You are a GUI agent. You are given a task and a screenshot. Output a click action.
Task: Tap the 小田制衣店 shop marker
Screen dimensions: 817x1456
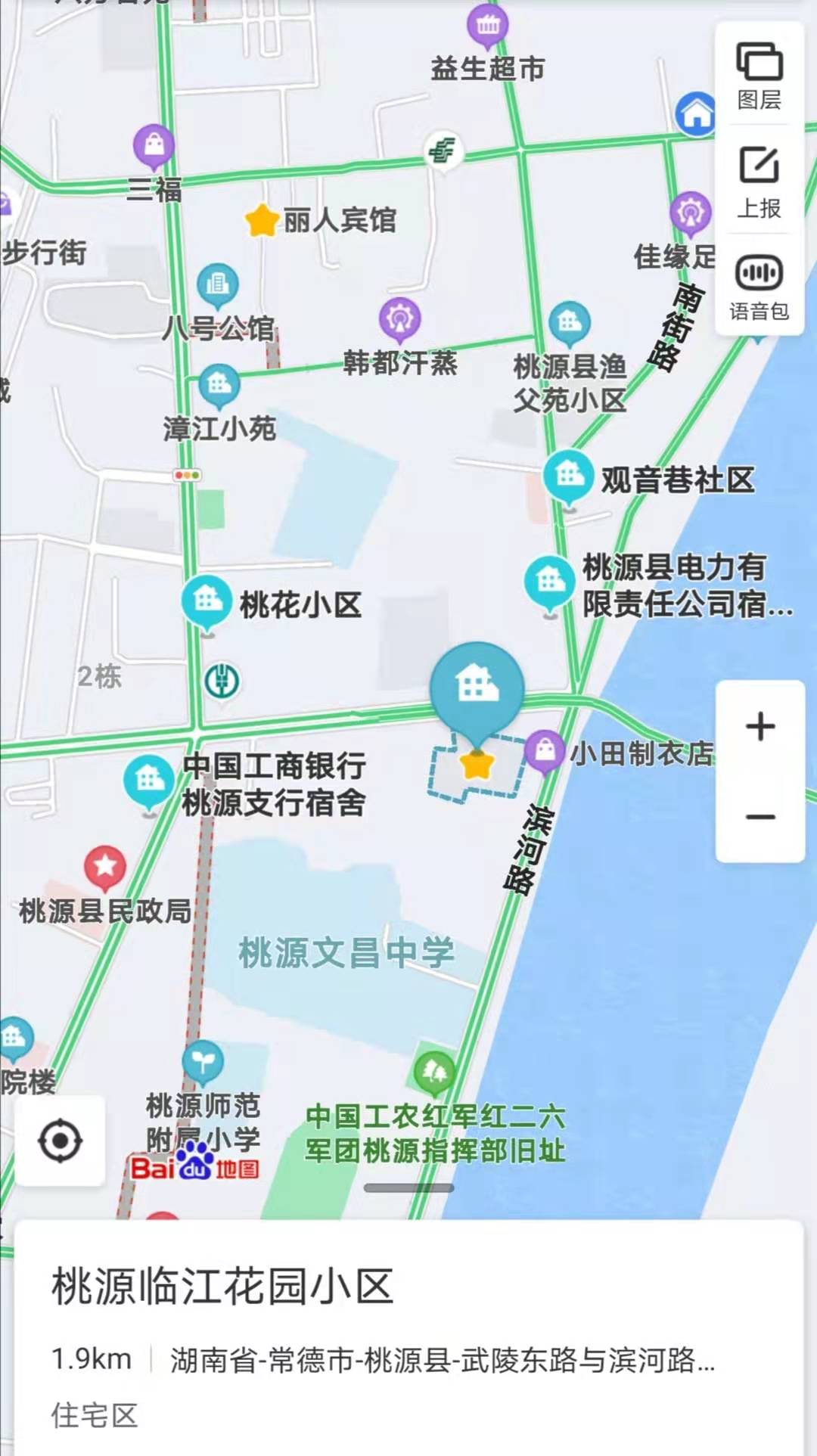click(x=545, y=750)
